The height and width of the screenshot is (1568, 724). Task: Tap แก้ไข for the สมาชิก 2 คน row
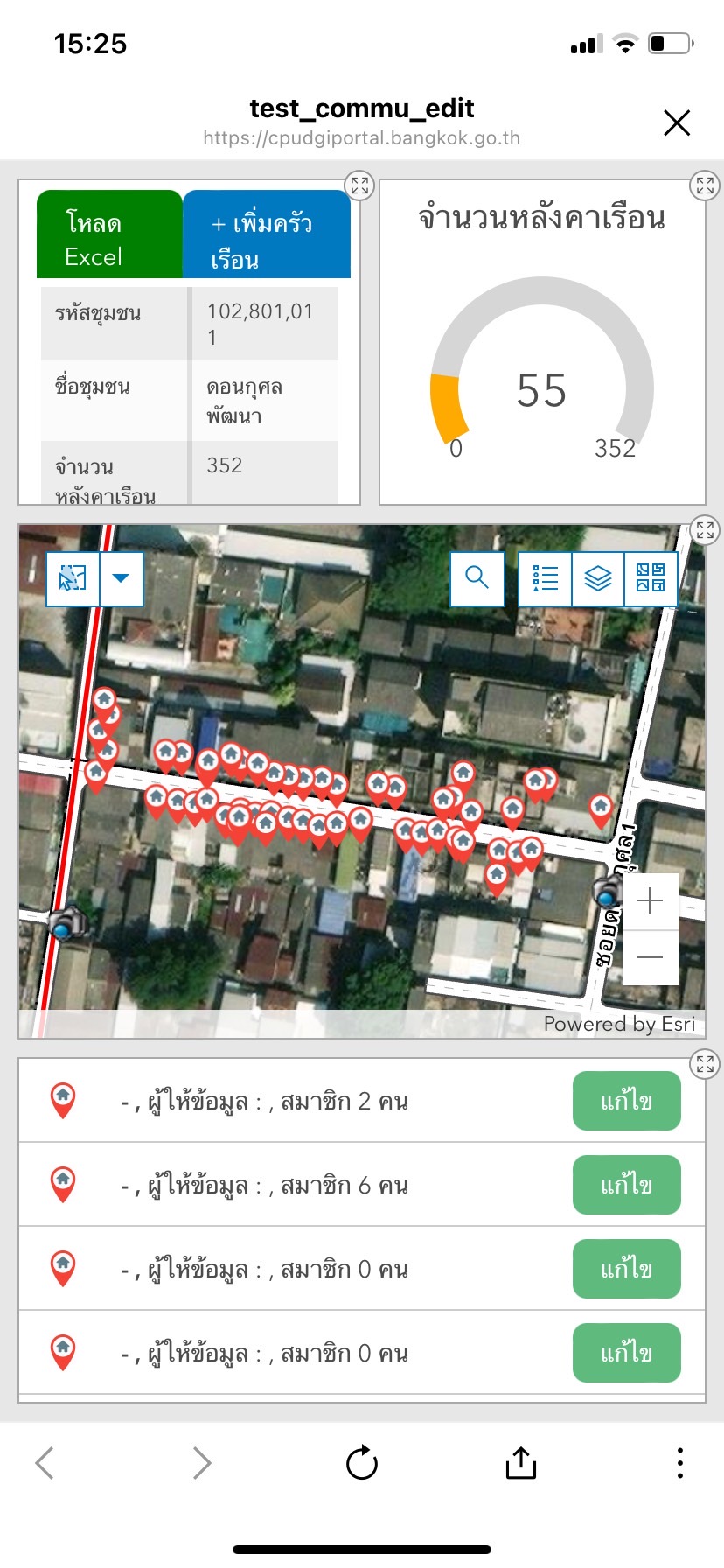point(626,1101)
